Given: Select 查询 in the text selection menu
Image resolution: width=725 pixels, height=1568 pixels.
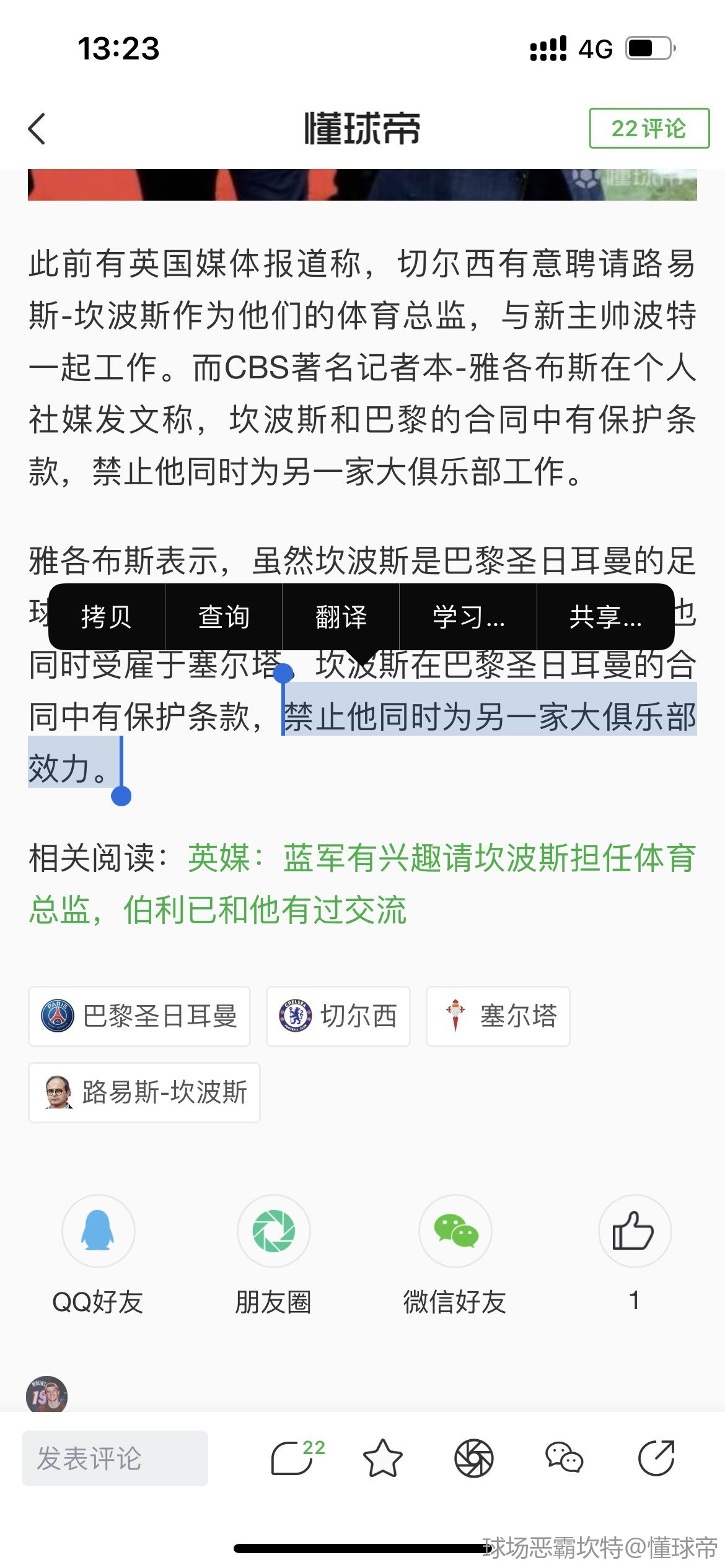Looking at the screenshot, I should coord(224,617).
